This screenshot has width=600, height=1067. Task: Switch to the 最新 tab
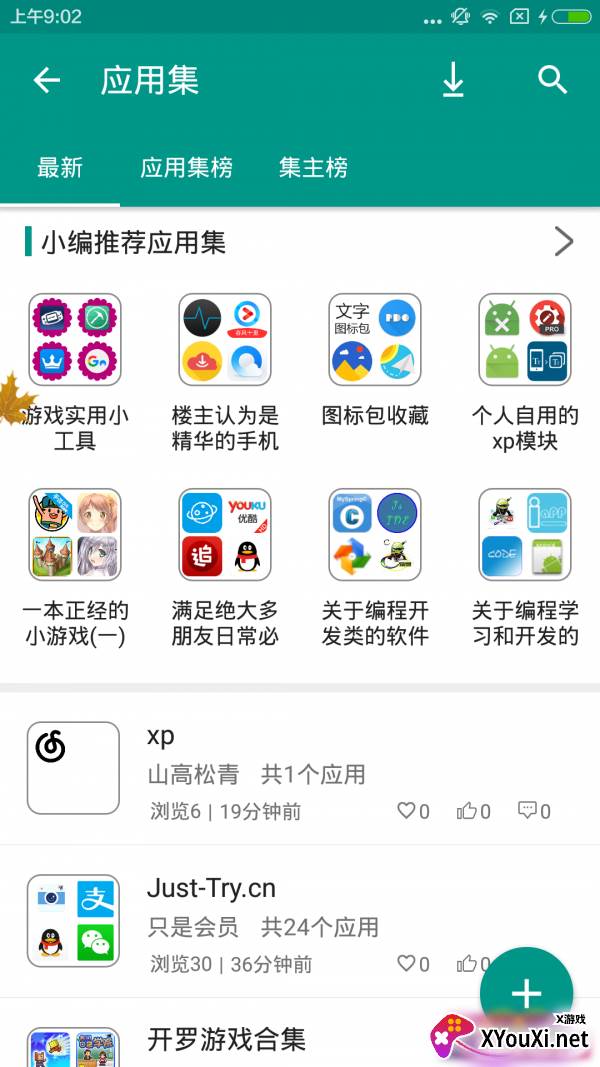pos(60,167)
